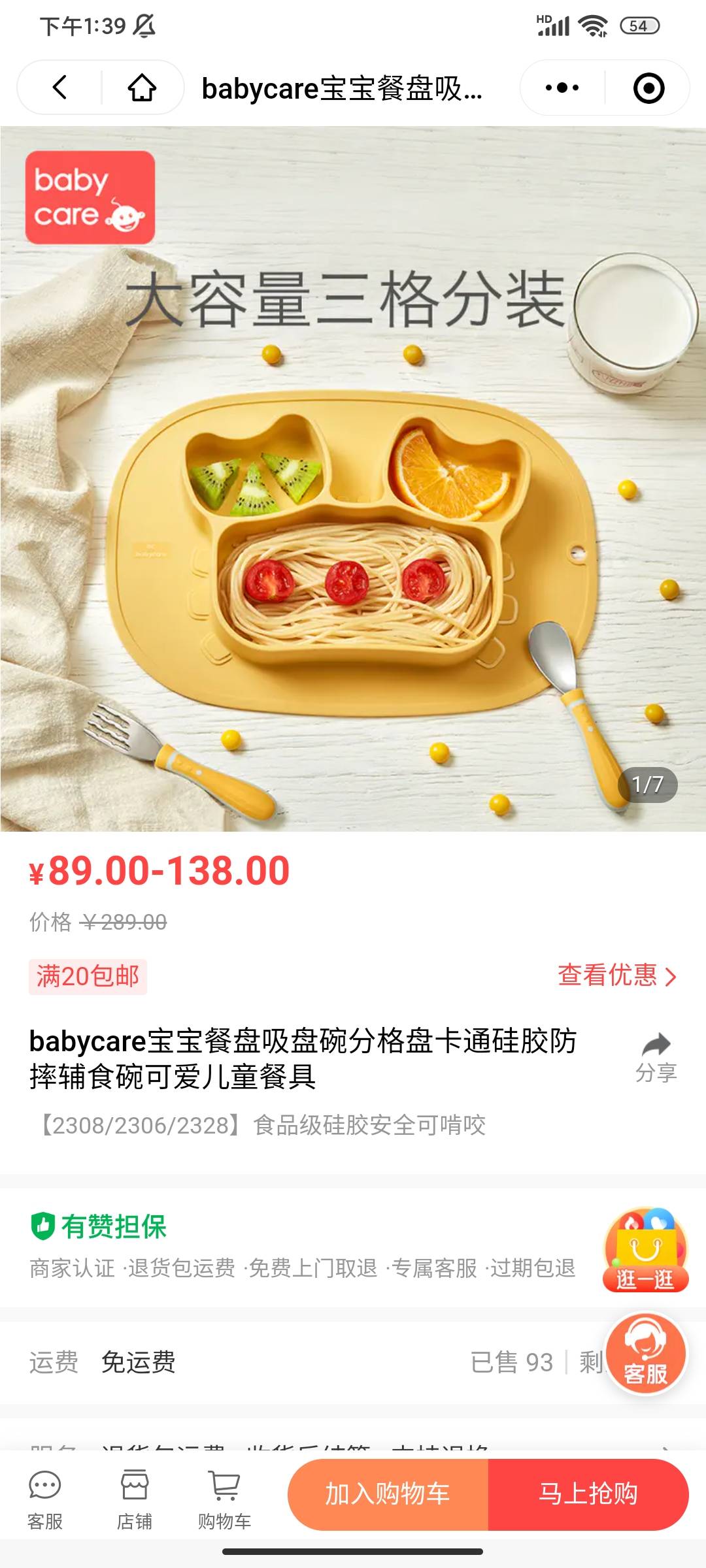Open the three-dot more menu
Viewport: 706px width, 1568px height.
562,88
